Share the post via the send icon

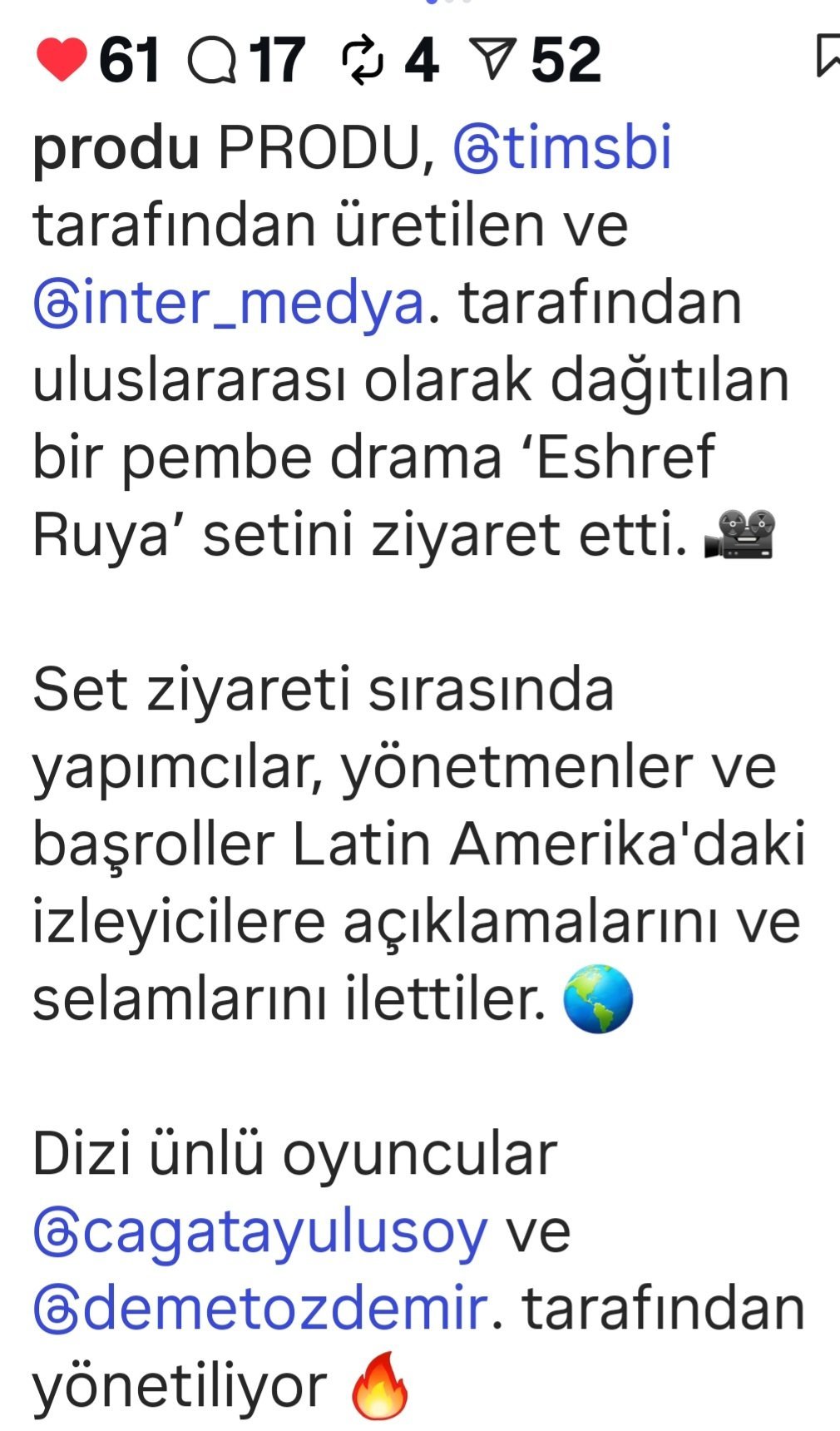pos(493,61)
